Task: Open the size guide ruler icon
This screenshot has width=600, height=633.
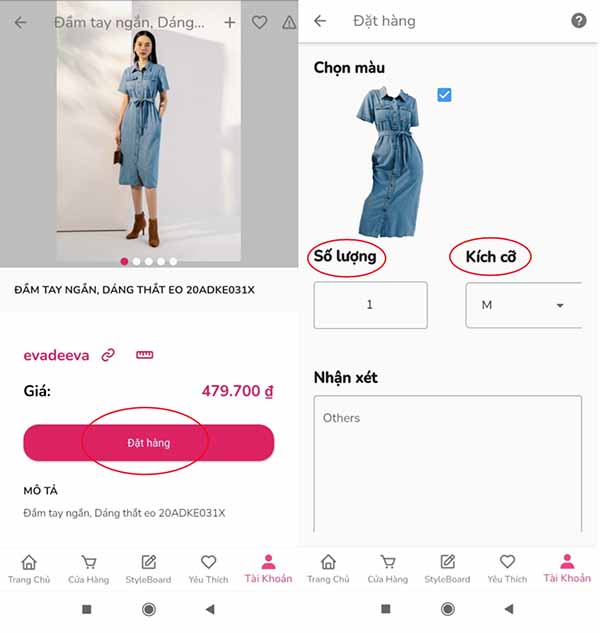Action: click(x=144, y=355)
